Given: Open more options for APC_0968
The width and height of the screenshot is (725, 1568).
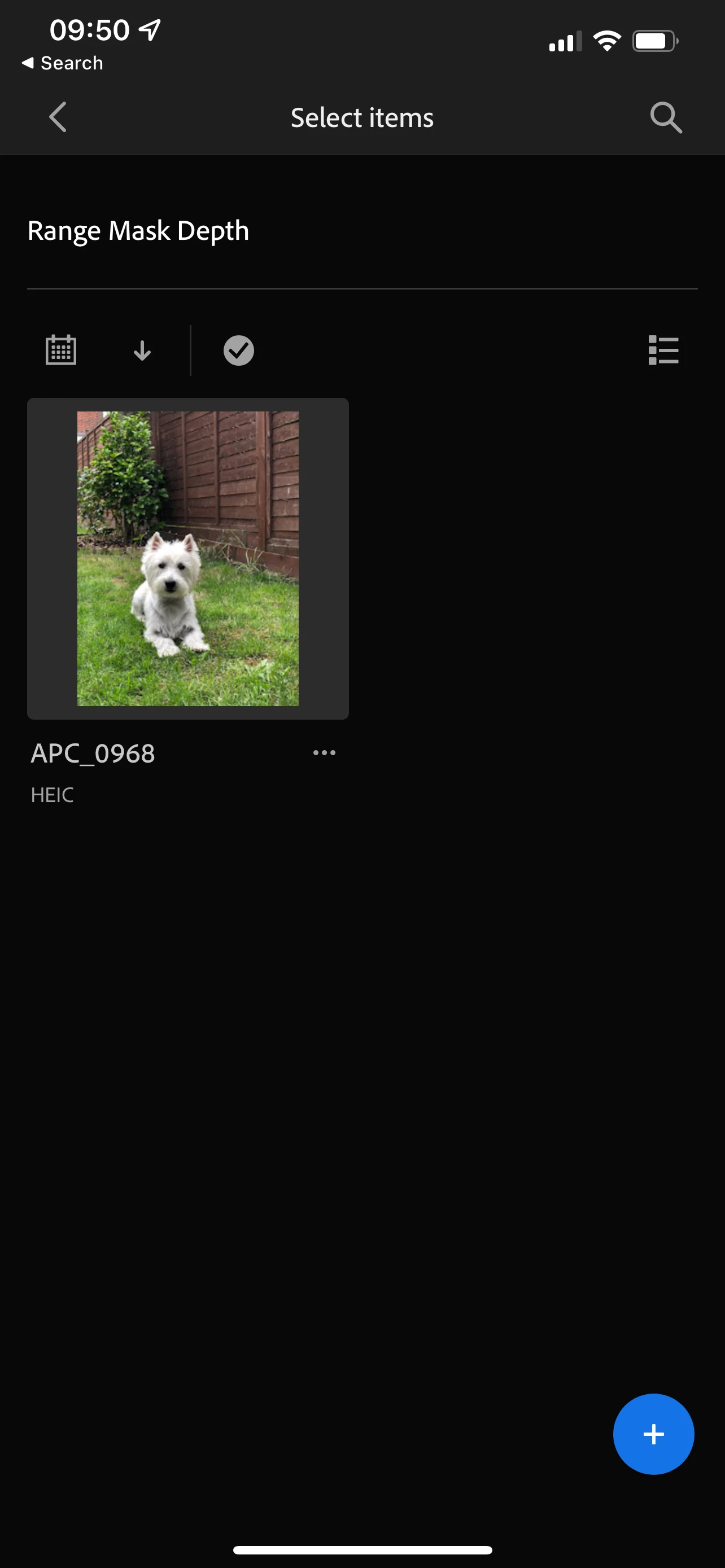Looking at the screenshot, I should [x=324, y=753].
